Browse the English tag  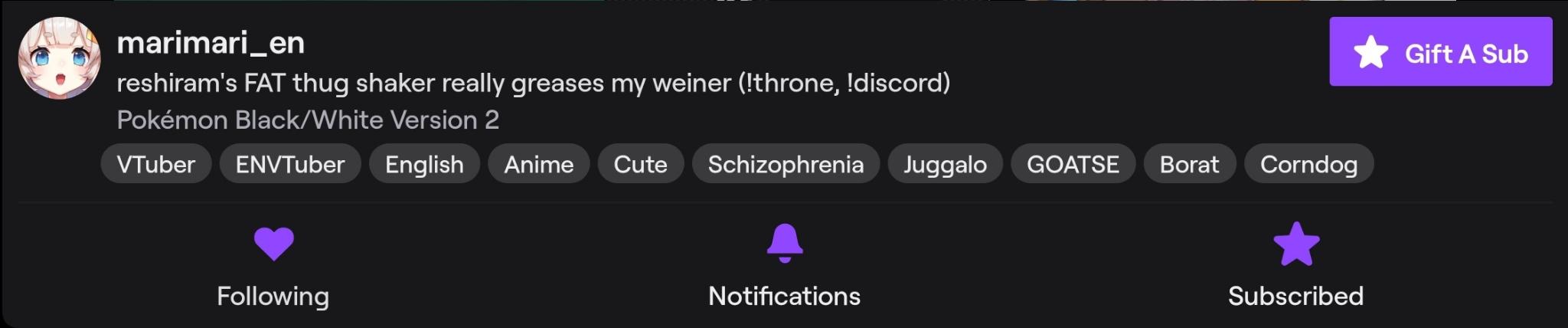424,164
